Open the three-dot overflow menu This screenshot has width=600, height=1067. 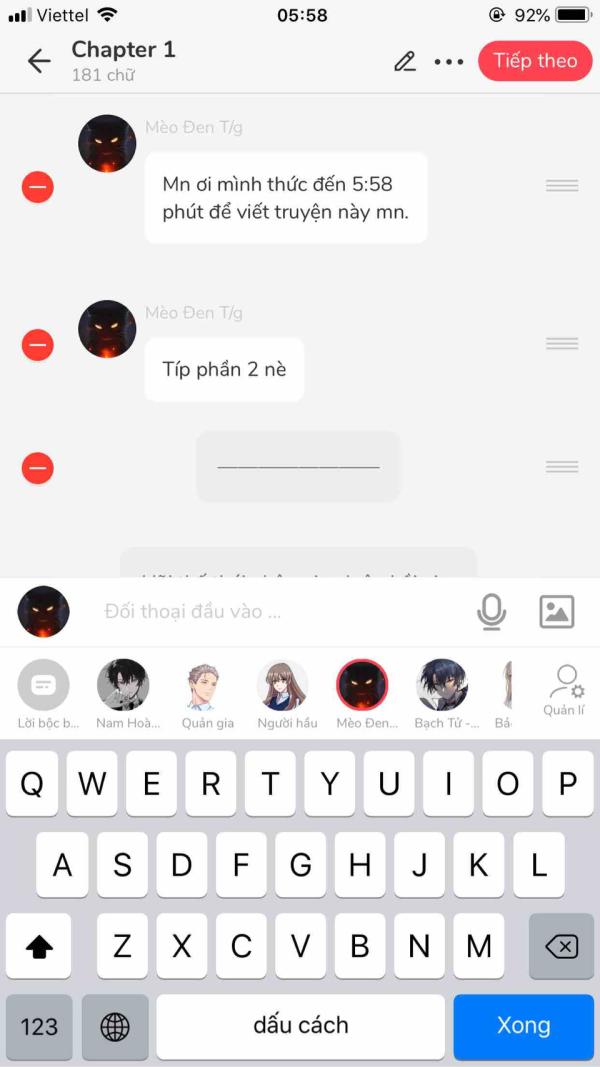tap(449, 61)
